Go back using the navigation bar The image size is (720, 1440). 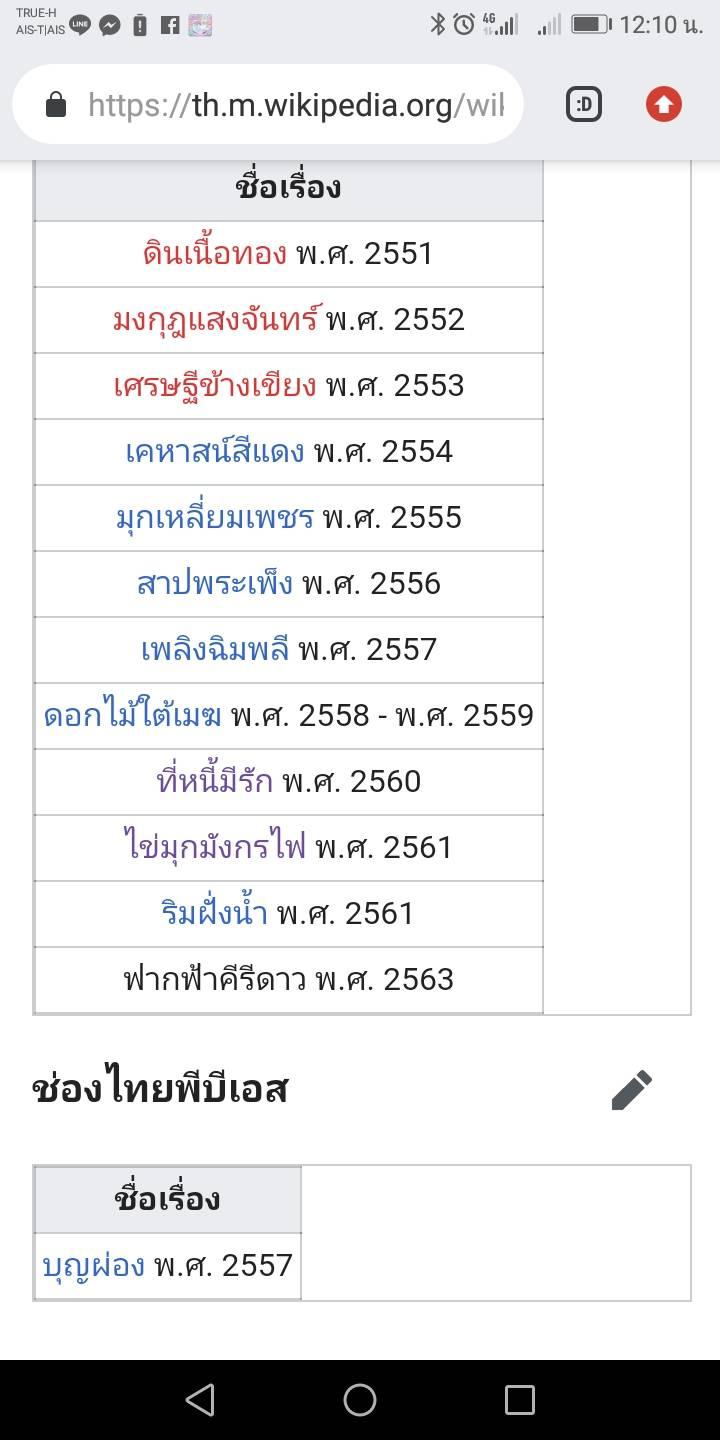click(x=200, y=1399)
